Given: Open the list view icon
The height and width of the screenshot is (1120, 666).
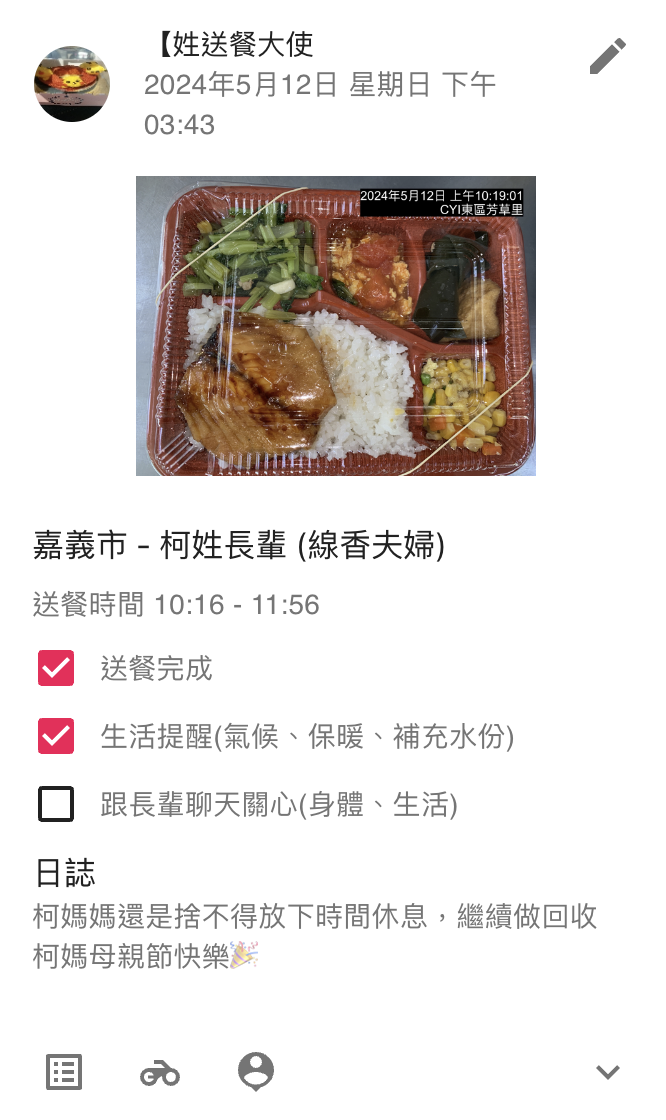Looking at the screenshot, I should coord(64,1071).
